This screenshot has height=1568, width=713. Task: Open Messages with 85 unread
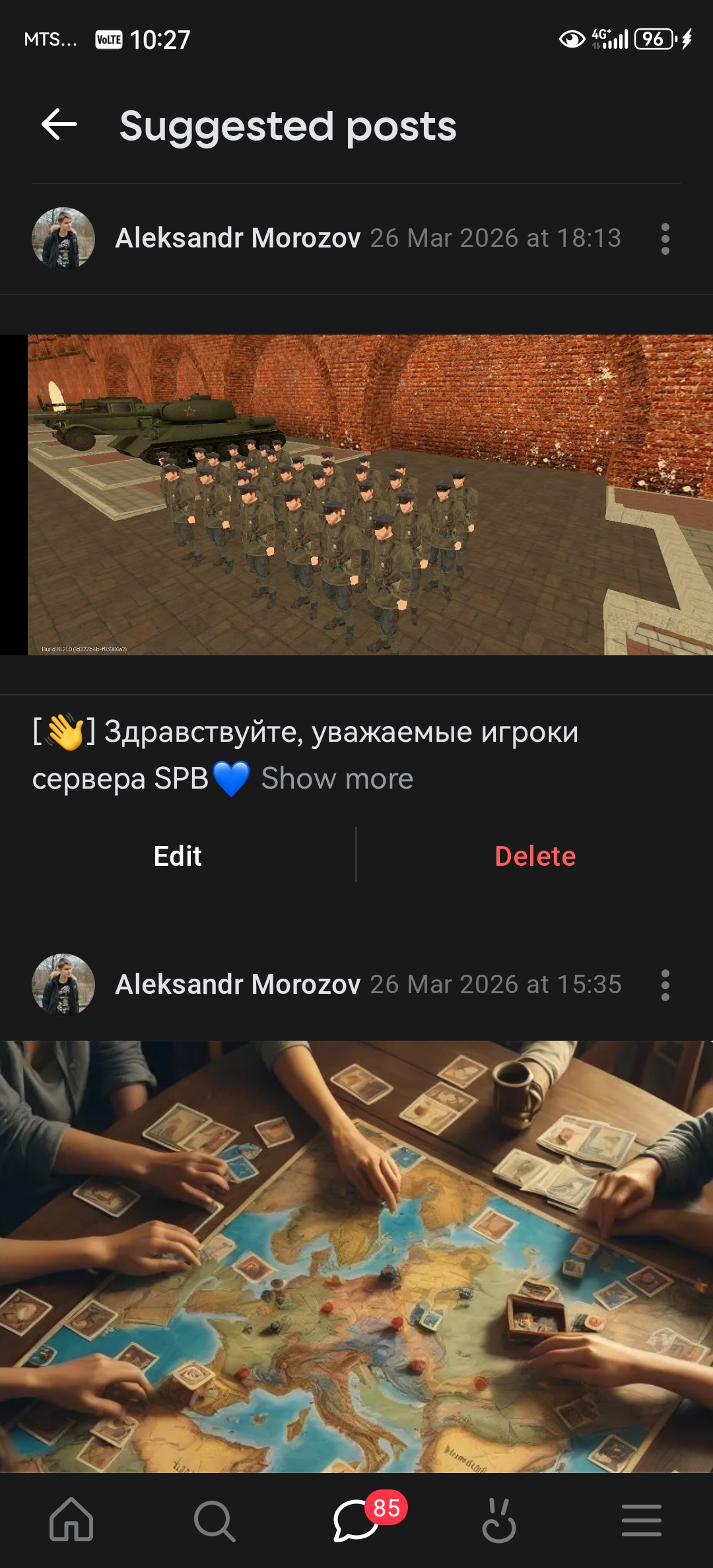pyautogui.click(x=356, y=1520)
